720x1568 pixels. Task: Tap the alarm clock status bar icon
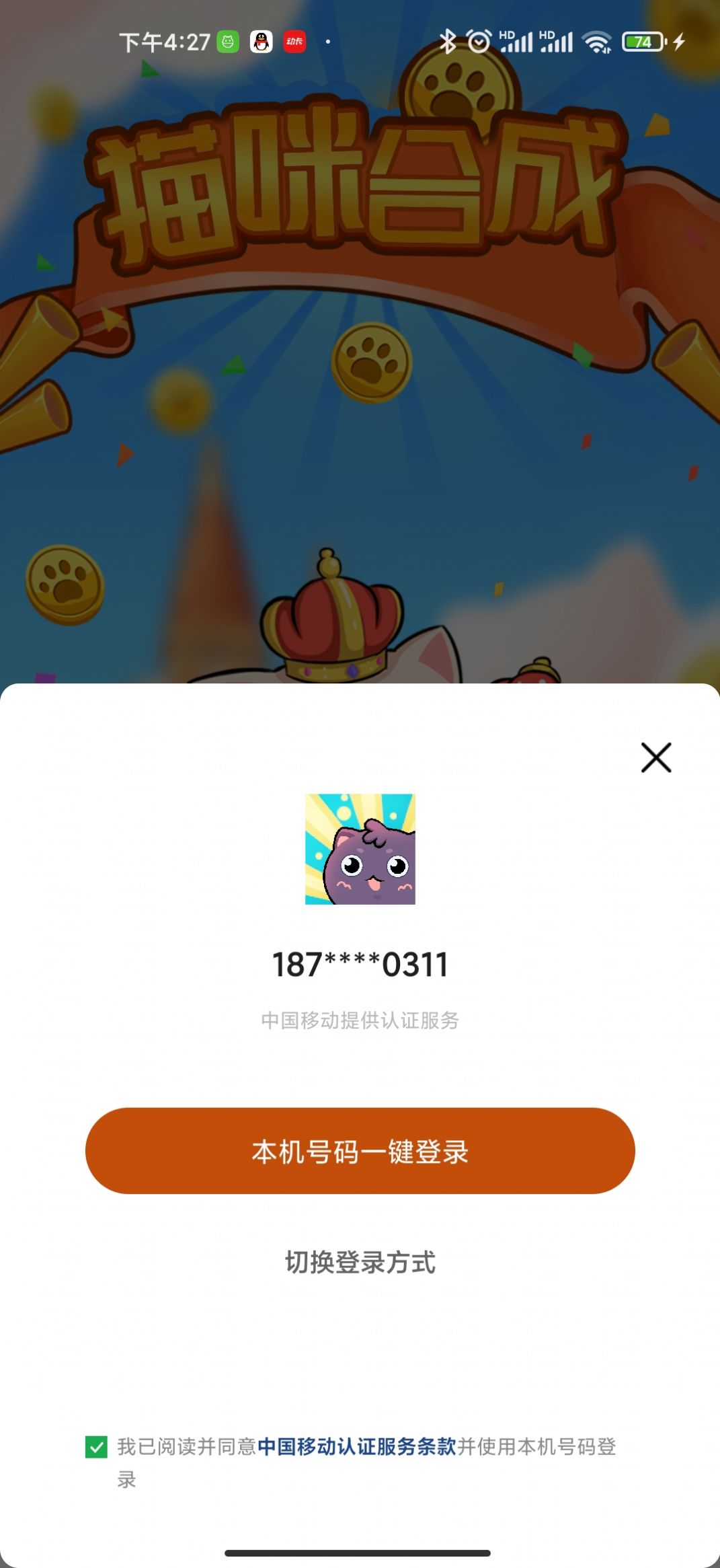477,40
